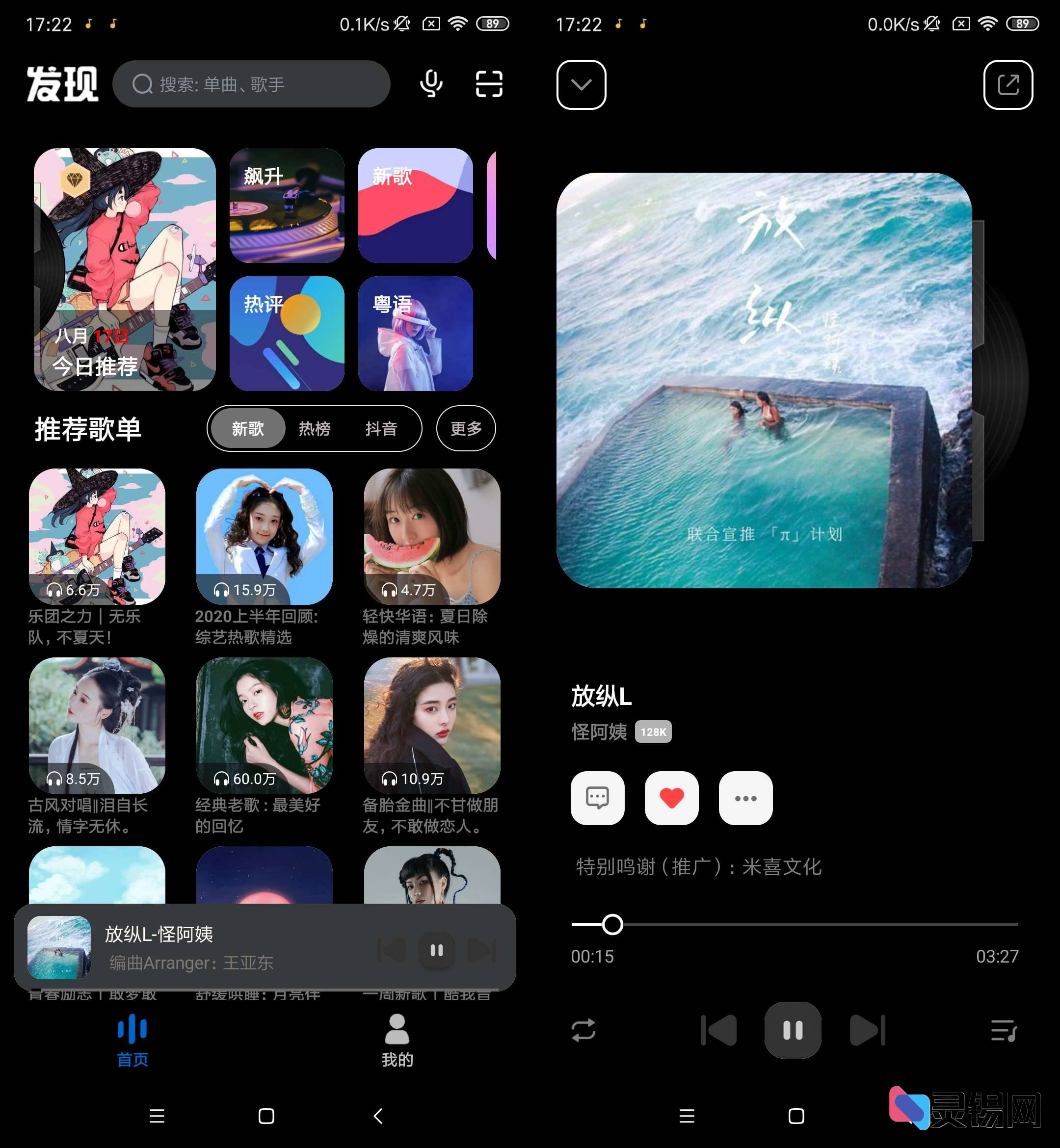Unlike the song with the heart button
The image size is (1060, 1148).
pyautogui.click(x=671, y=798)
